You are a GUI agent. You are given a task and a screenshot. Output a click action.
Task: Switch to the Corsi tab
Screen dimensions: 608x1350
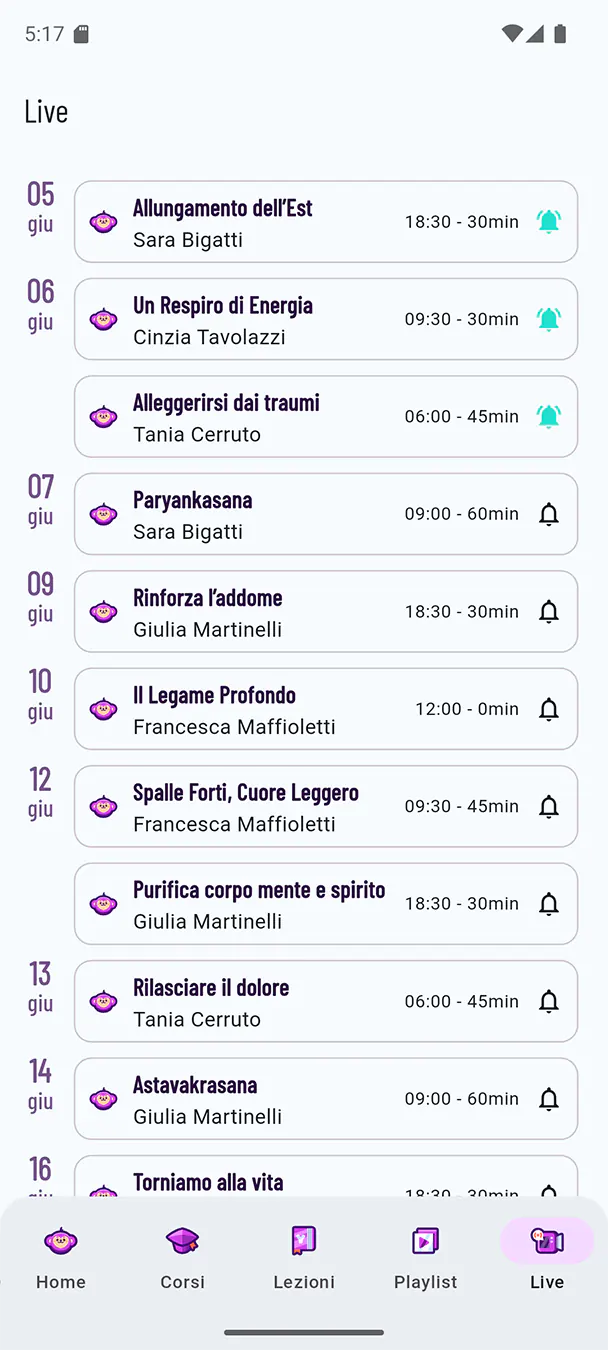182,1257
